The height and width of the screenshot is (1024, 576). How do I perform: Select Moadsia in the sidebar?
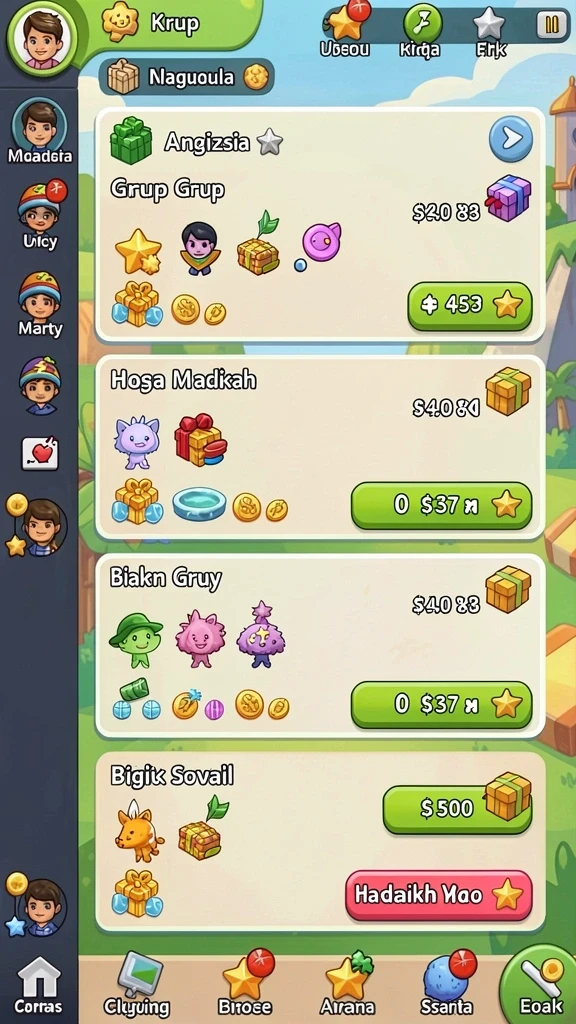point(39,131)
